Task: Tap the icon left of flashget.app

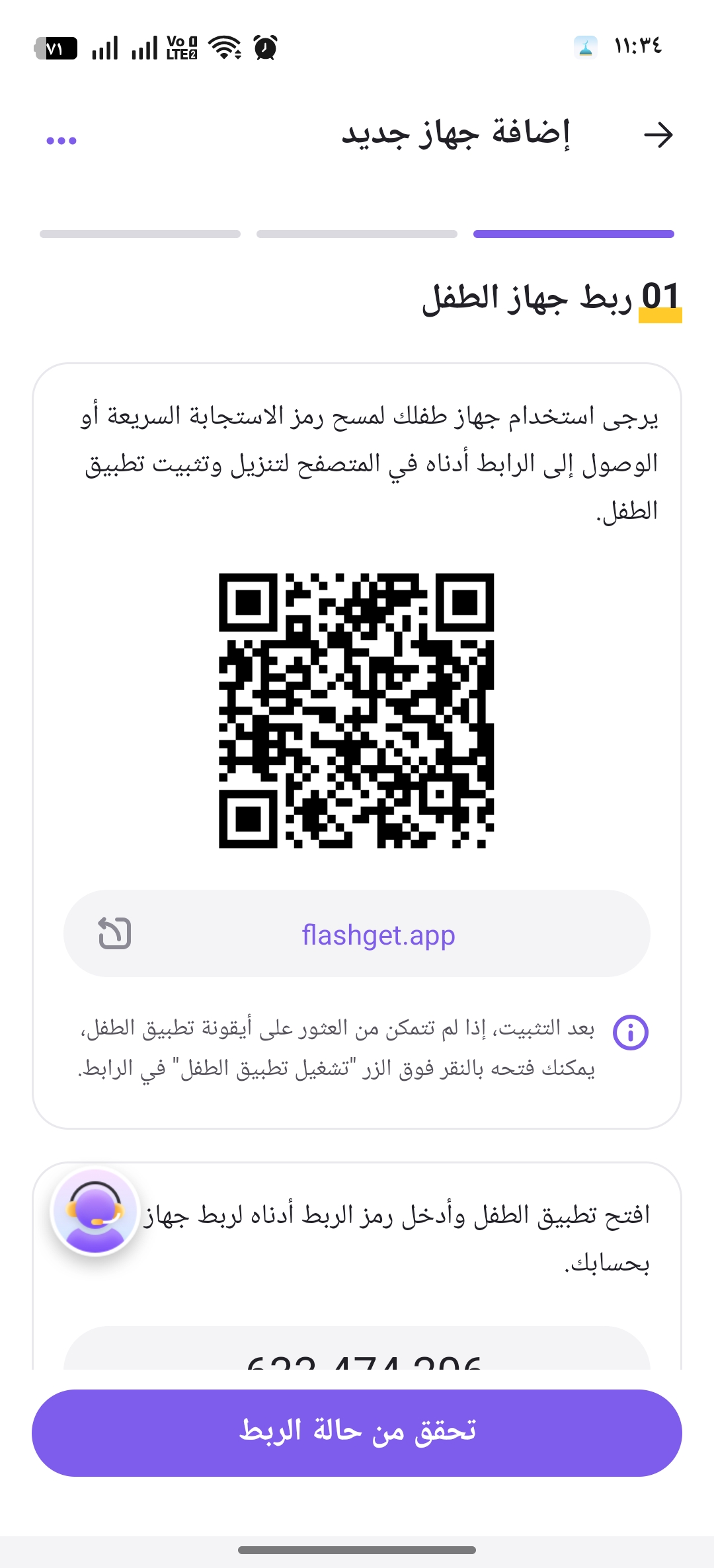Action: click(x=114, y=933)
